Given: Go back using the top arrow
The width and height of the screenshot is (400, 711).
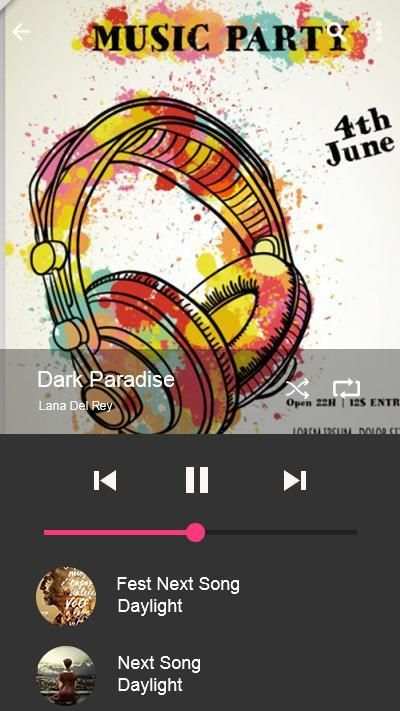Looking at the screenshot, I should tap(21, 32).
